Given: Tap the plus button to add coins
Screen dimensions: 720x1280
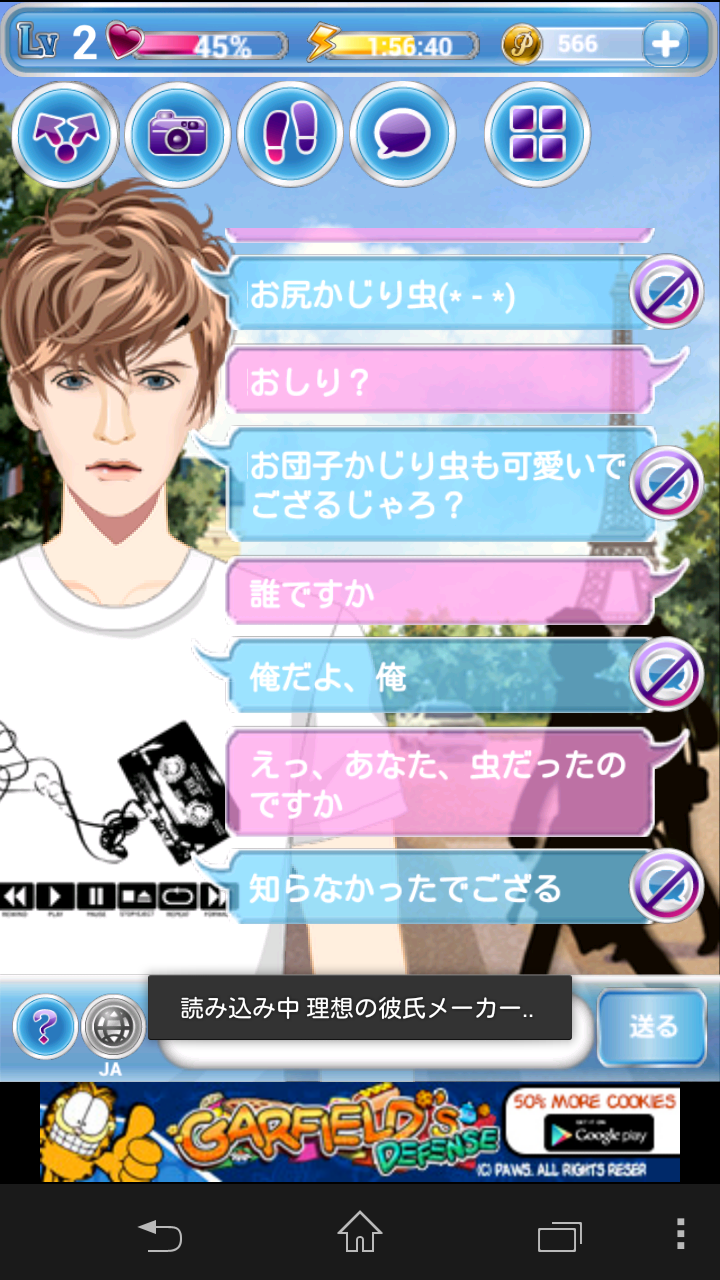Looking at the screenshot, I should 665,43.
